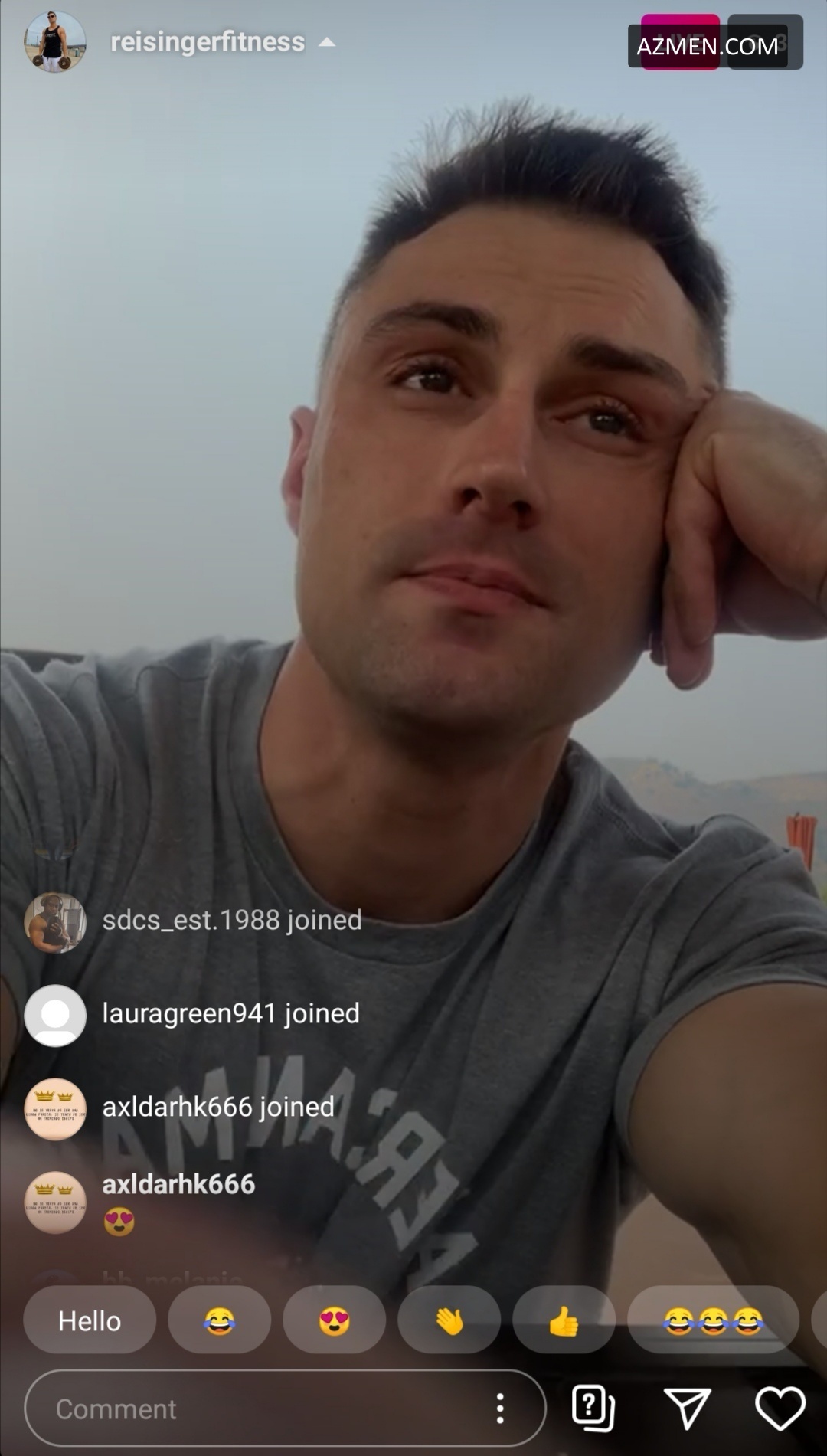Expand the reisingerfitness username dropdown
The height and width of the screenshot is (1456, 827).
tap(327, 42)
